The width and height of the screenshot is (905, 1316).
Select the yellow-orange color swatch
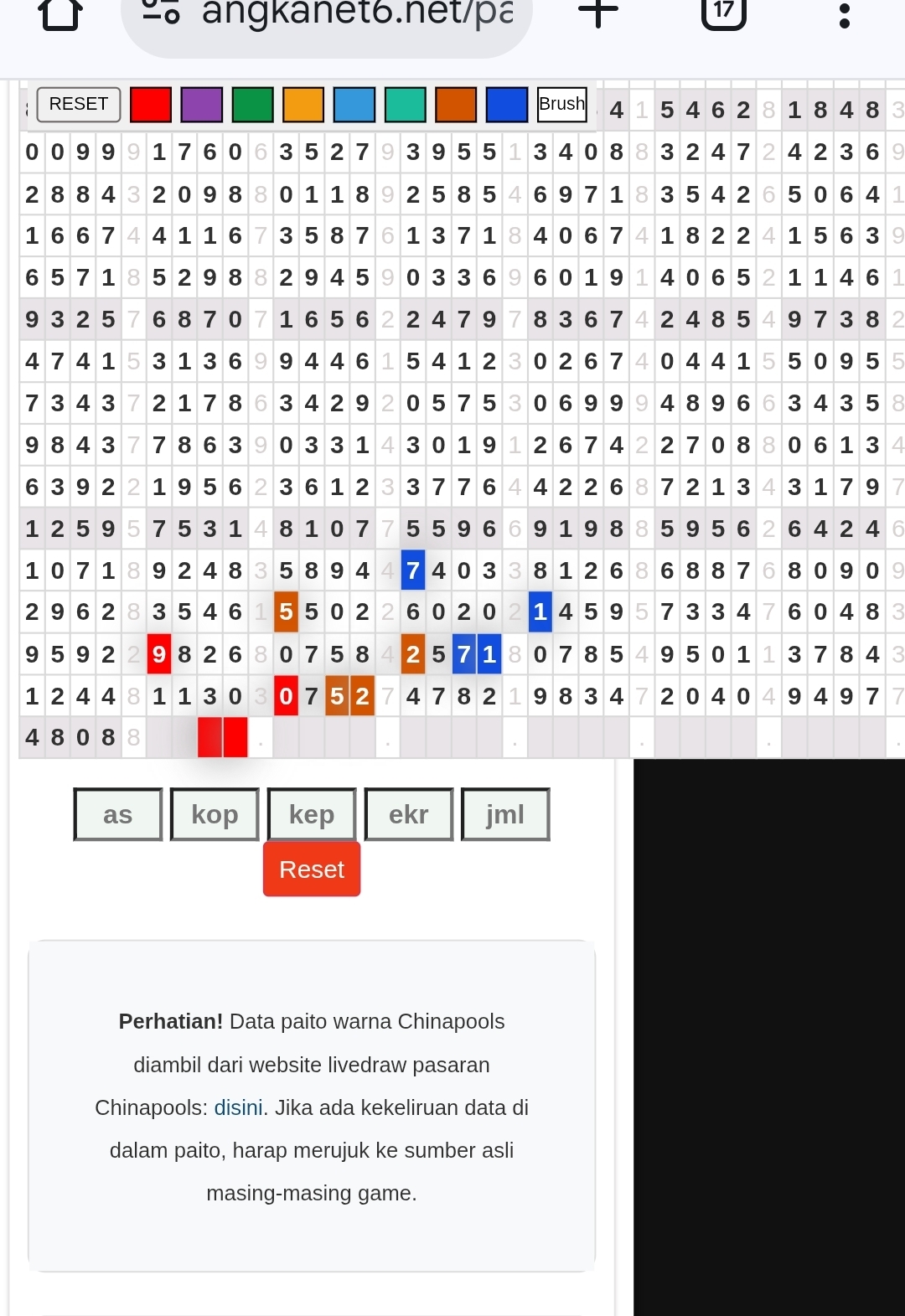(x=303, y=105)
